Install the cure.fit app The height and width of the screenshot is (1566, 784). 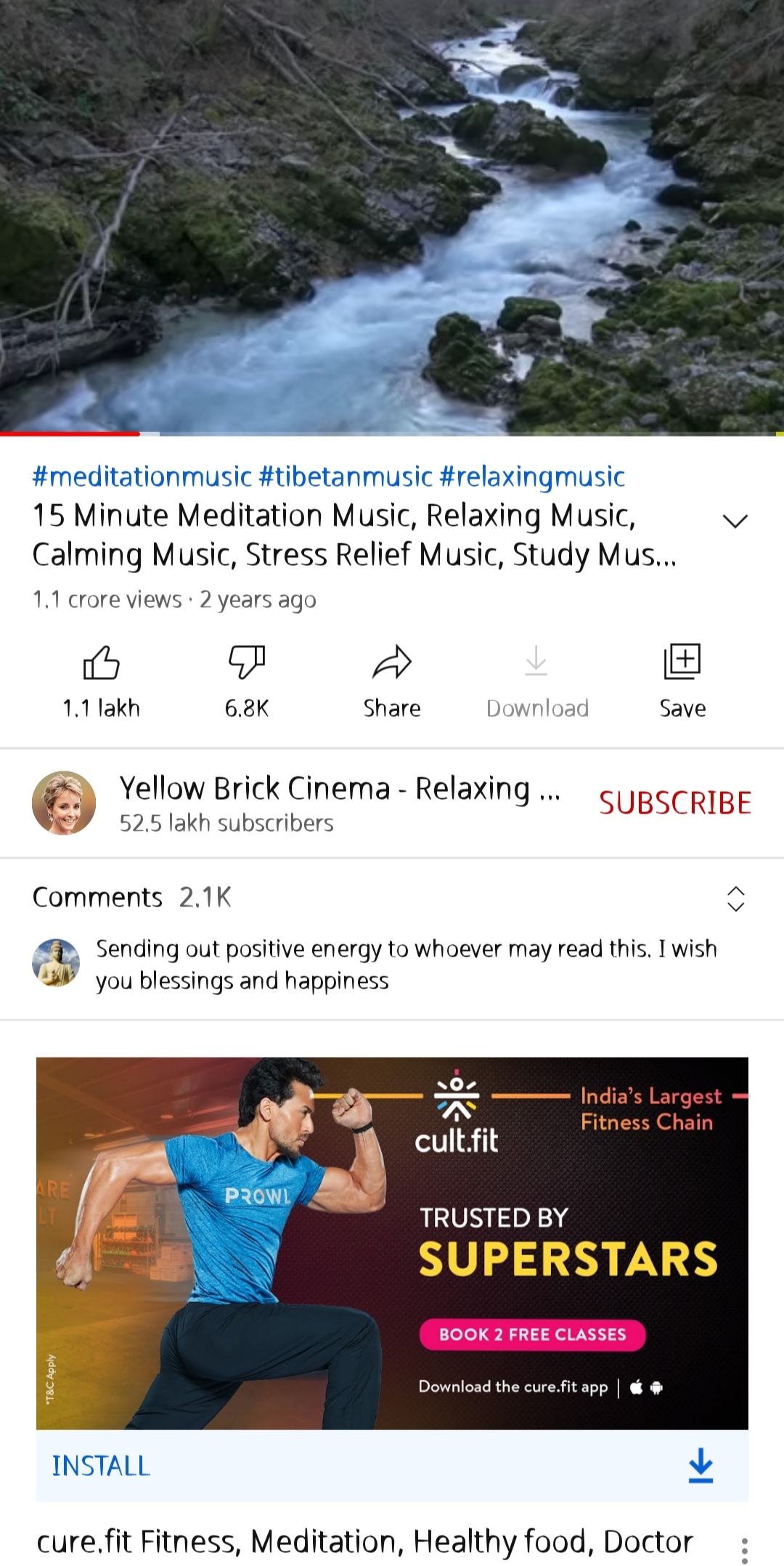pyautogui.click(x=102, y=1466)
